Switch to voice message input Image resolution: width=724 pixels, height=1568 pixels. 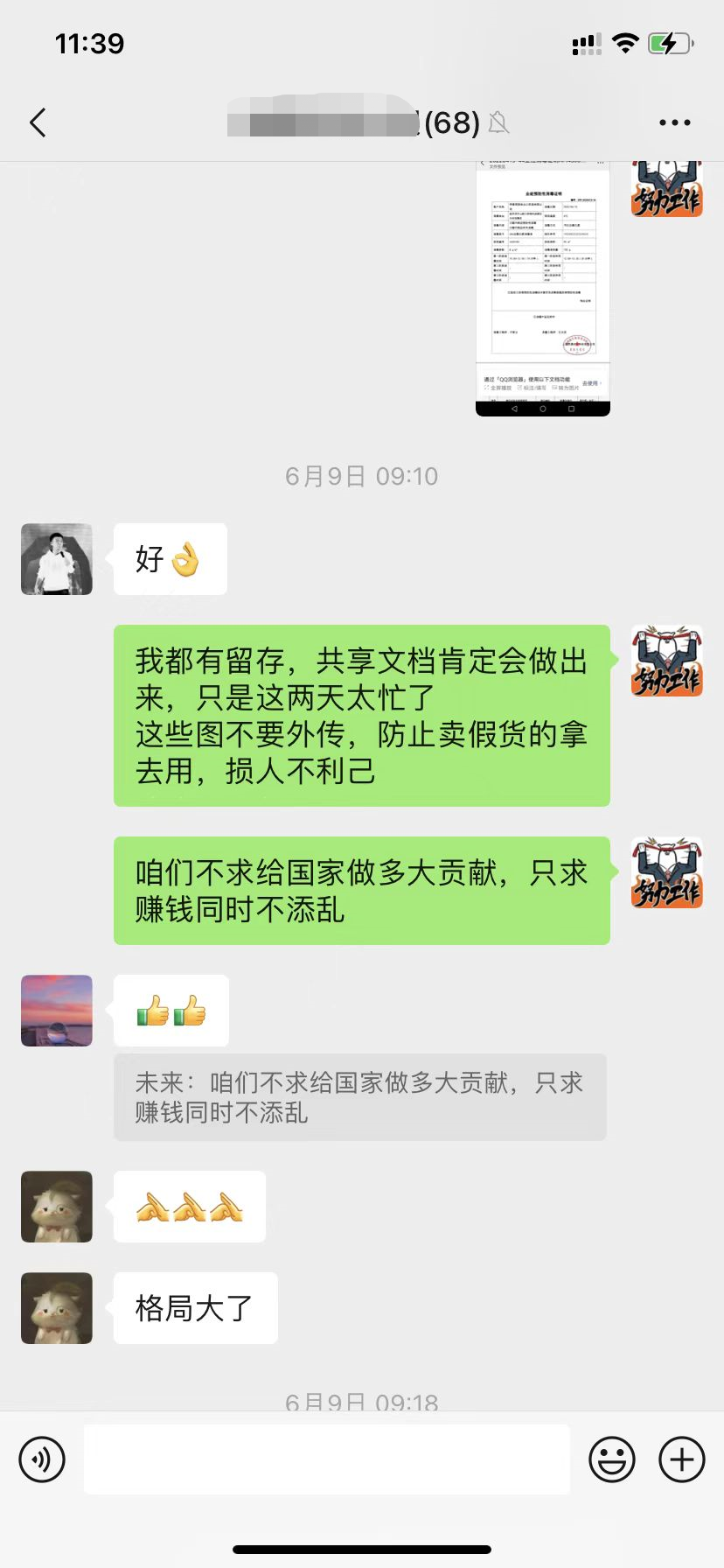42,1459
